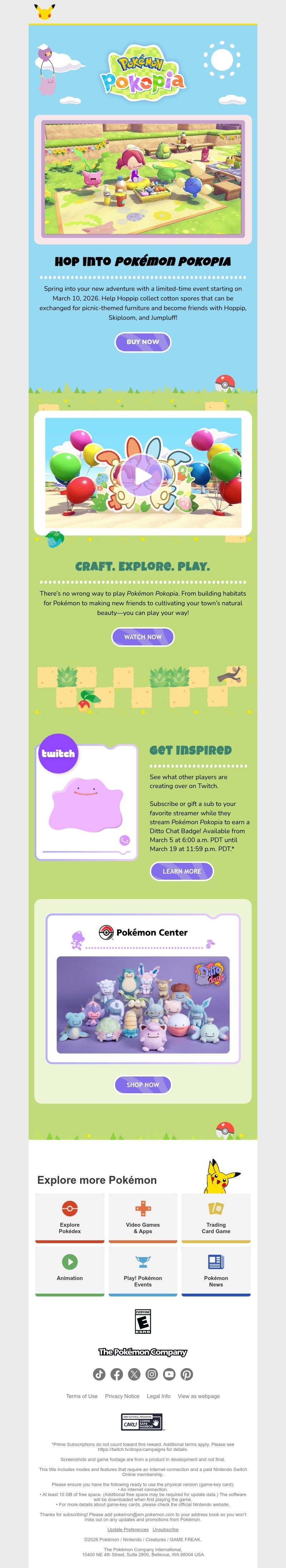Open the Facebook social icon
286x1568 pixels.
[117, 1374]
